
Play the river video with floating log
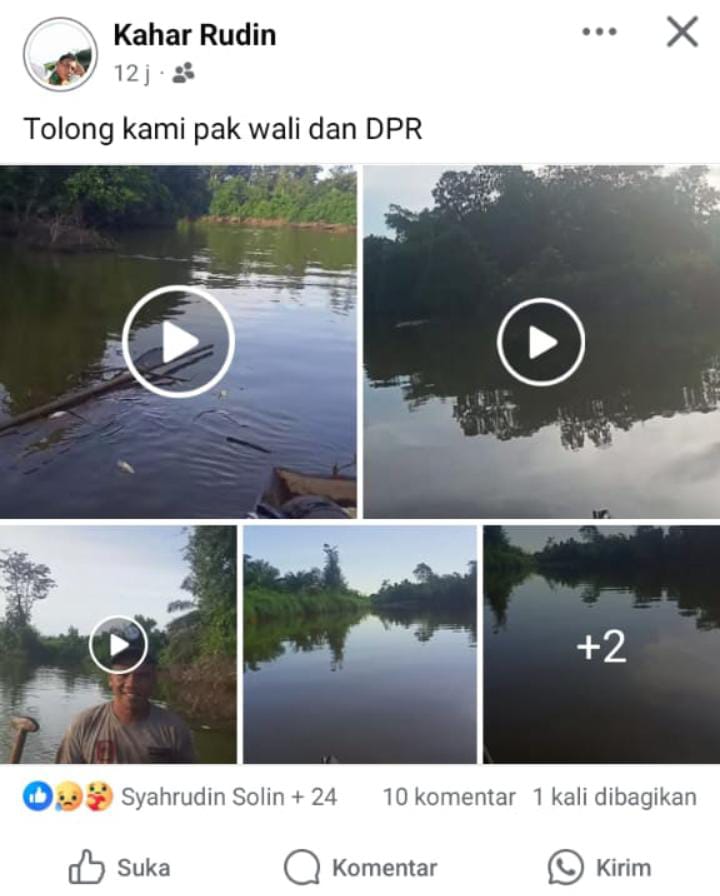(178, 342)
